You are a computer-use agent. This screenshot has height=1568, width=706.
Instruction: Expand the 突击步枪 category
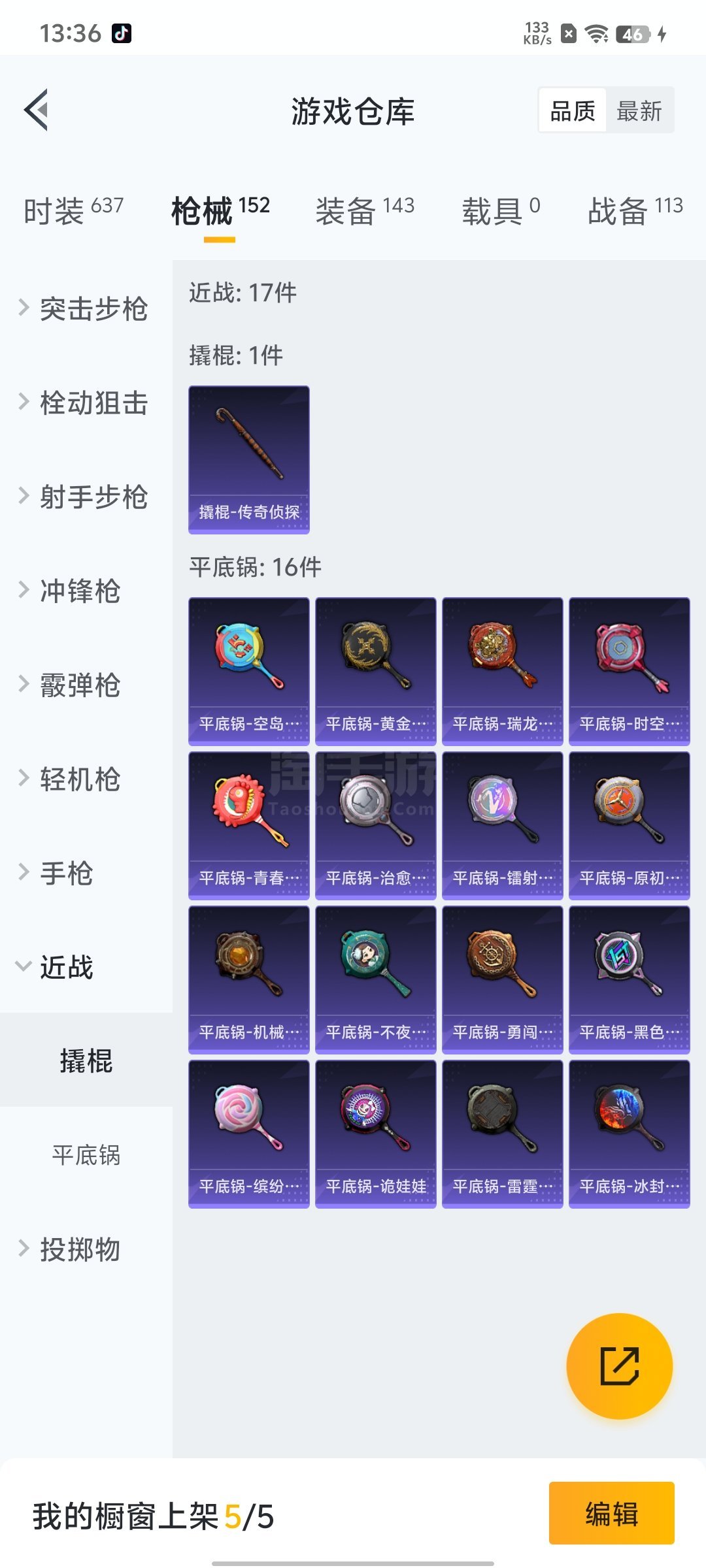85,308
